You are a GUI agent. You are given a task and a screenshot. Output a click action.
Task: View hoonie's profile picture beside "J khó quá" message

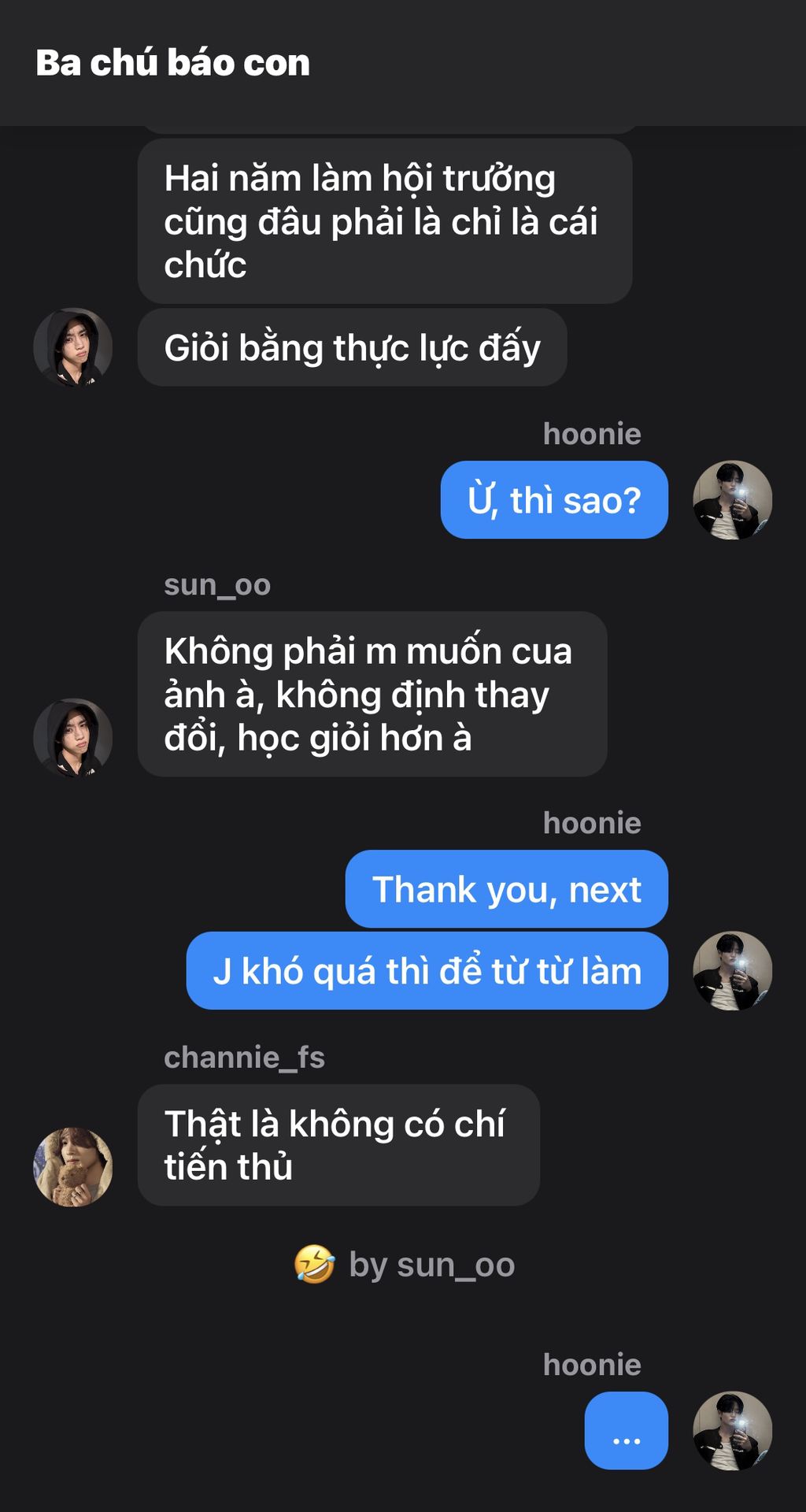click(x=732, y=971)
